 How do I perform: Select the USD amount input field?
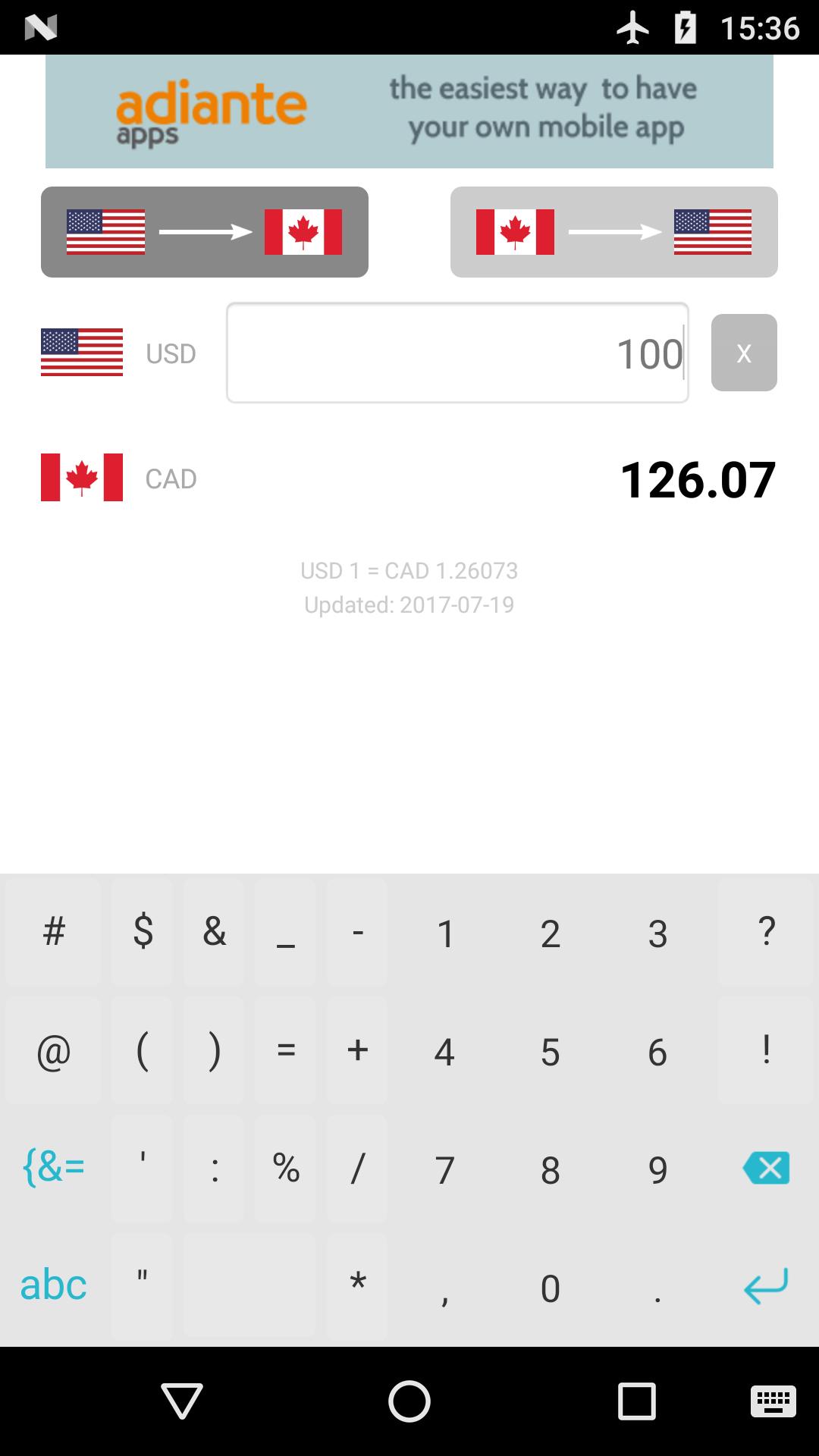(457, 353)
